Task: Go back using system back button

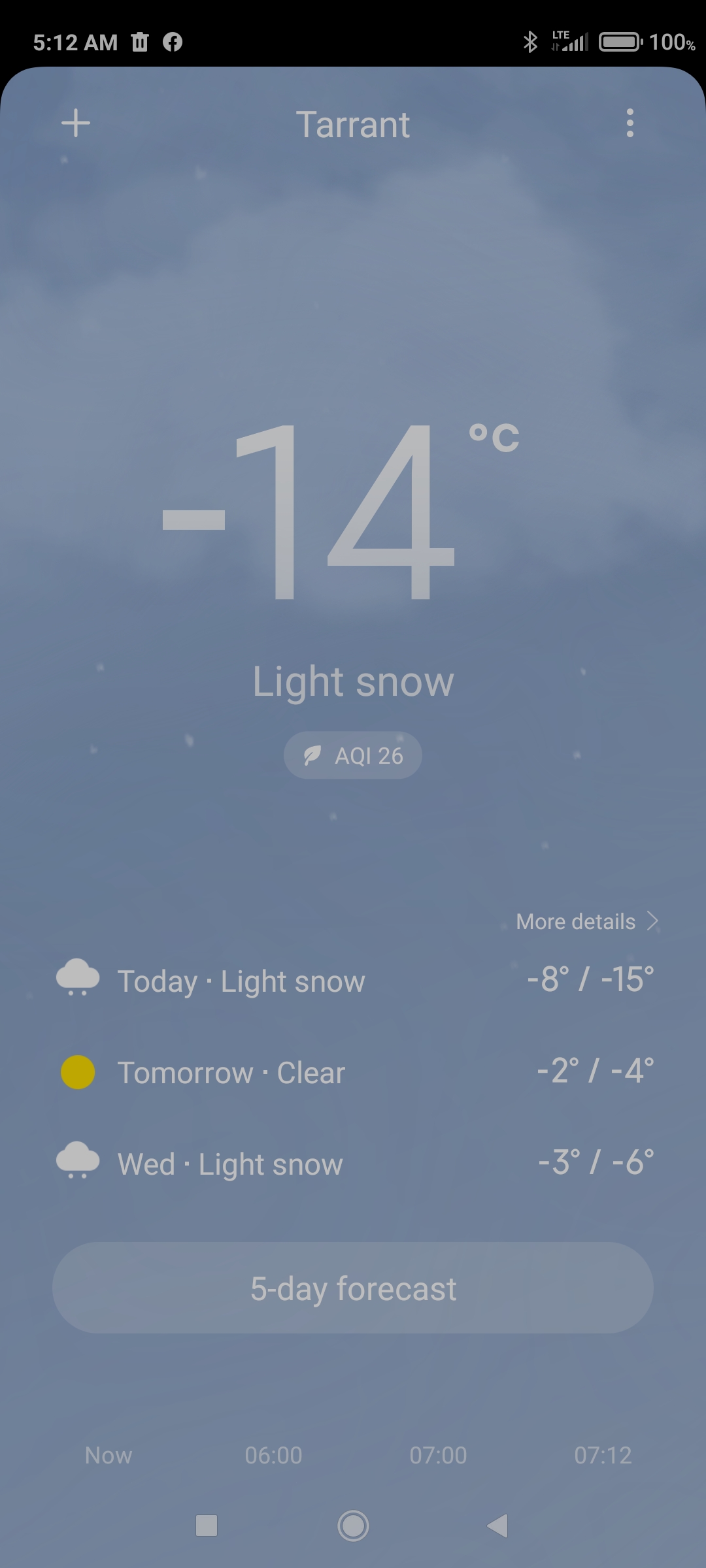Action: tap(498, 1526)
